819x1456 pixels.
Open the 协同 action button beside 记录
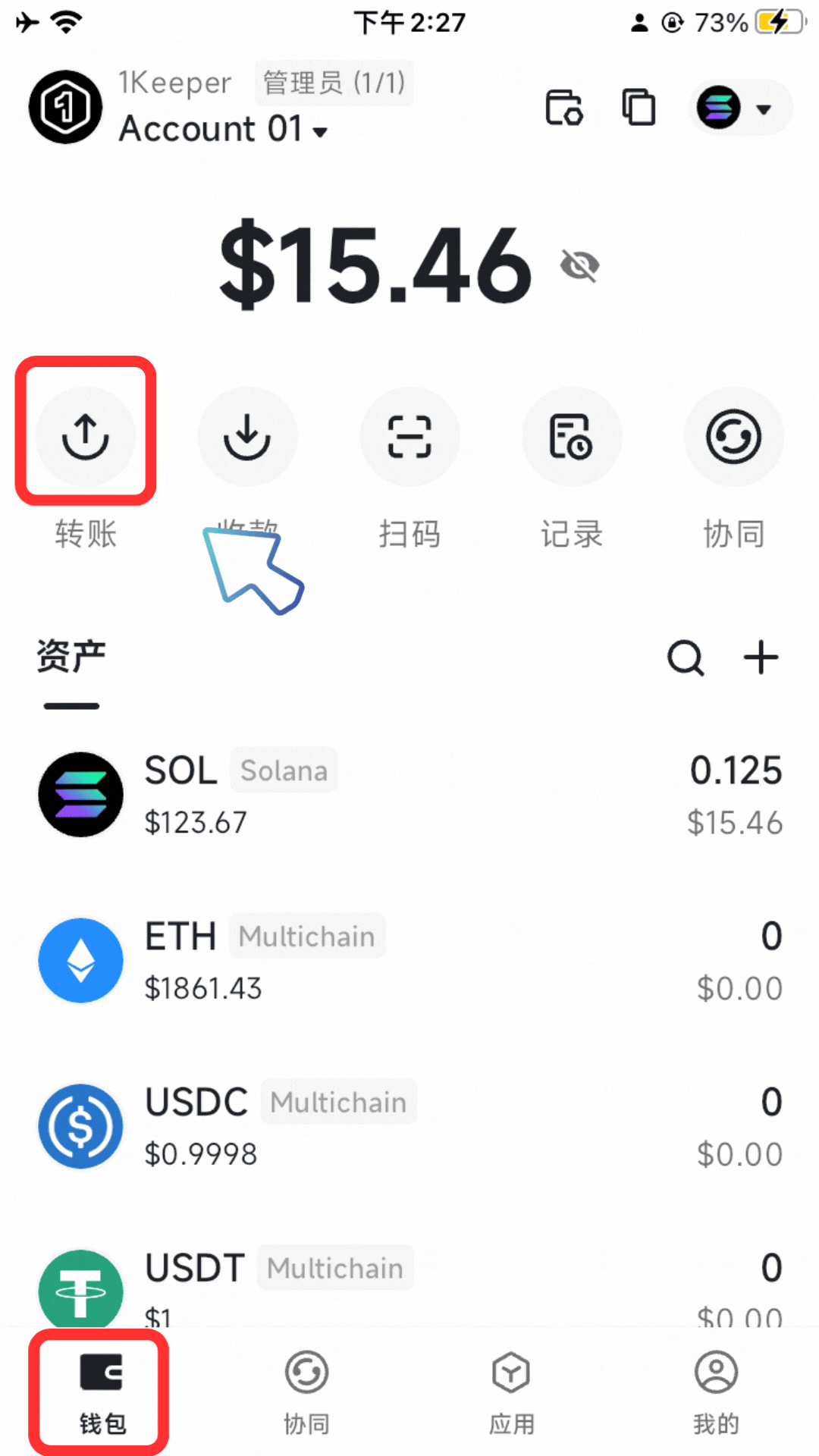pyautogui.click(x=733, y=436)
